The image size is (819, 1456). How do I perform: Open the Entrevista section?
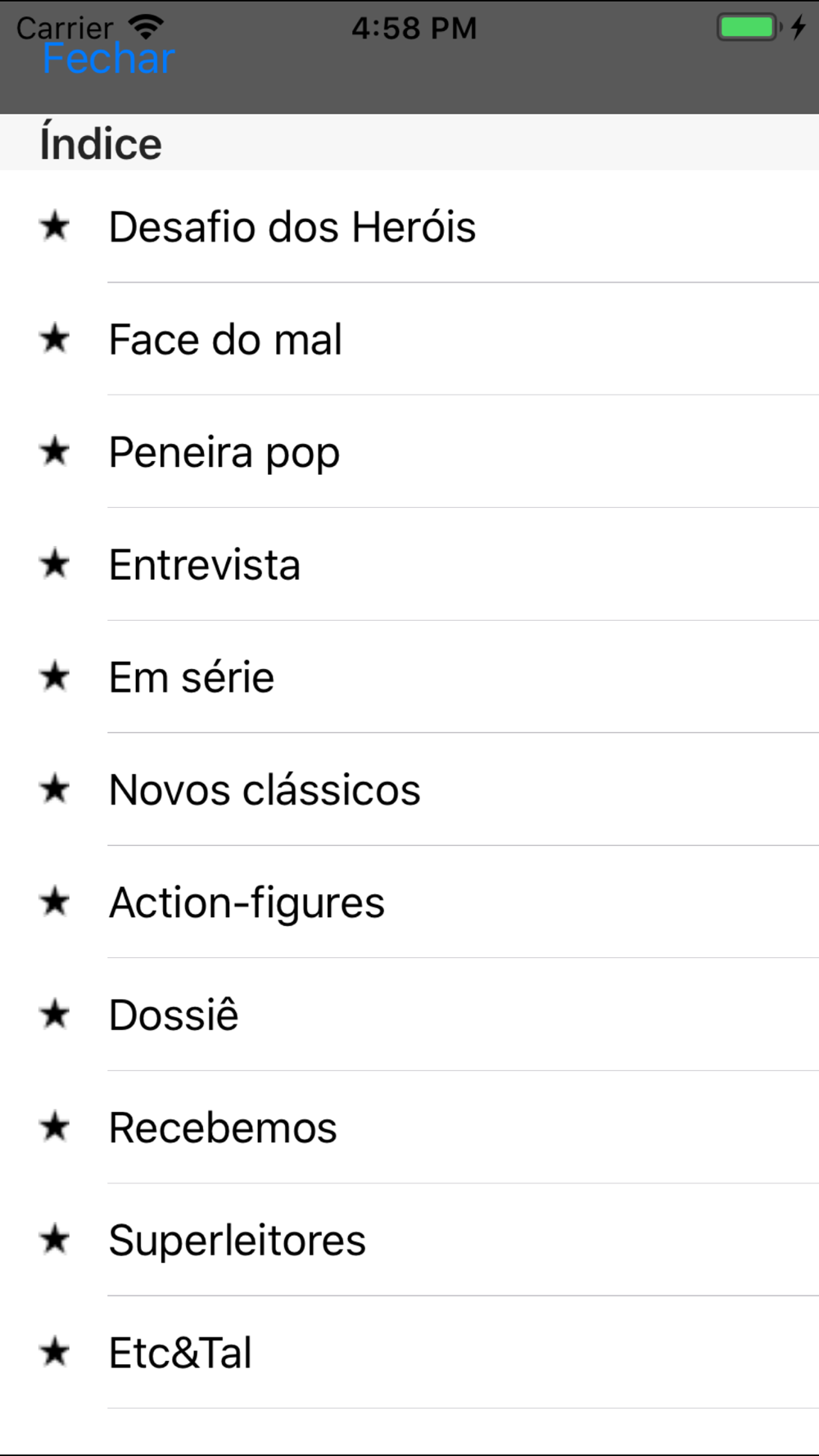409,564
